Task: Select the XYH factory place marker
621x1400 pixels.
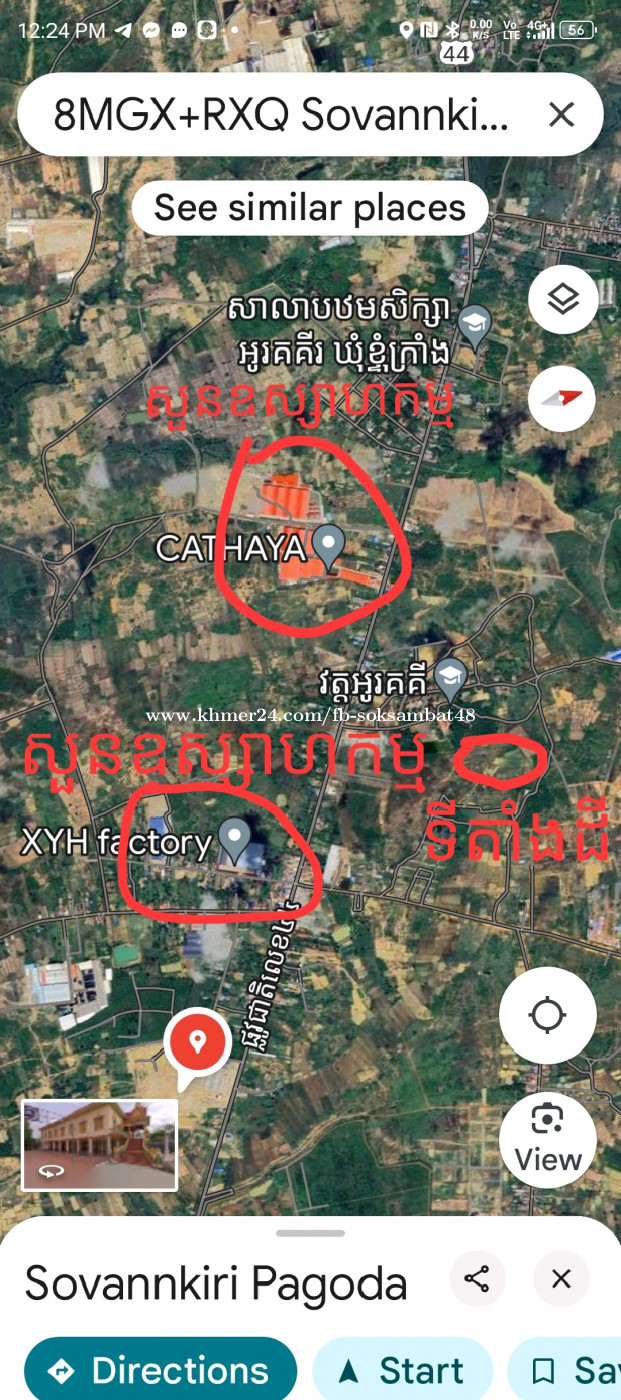Action: click(234, 841)
